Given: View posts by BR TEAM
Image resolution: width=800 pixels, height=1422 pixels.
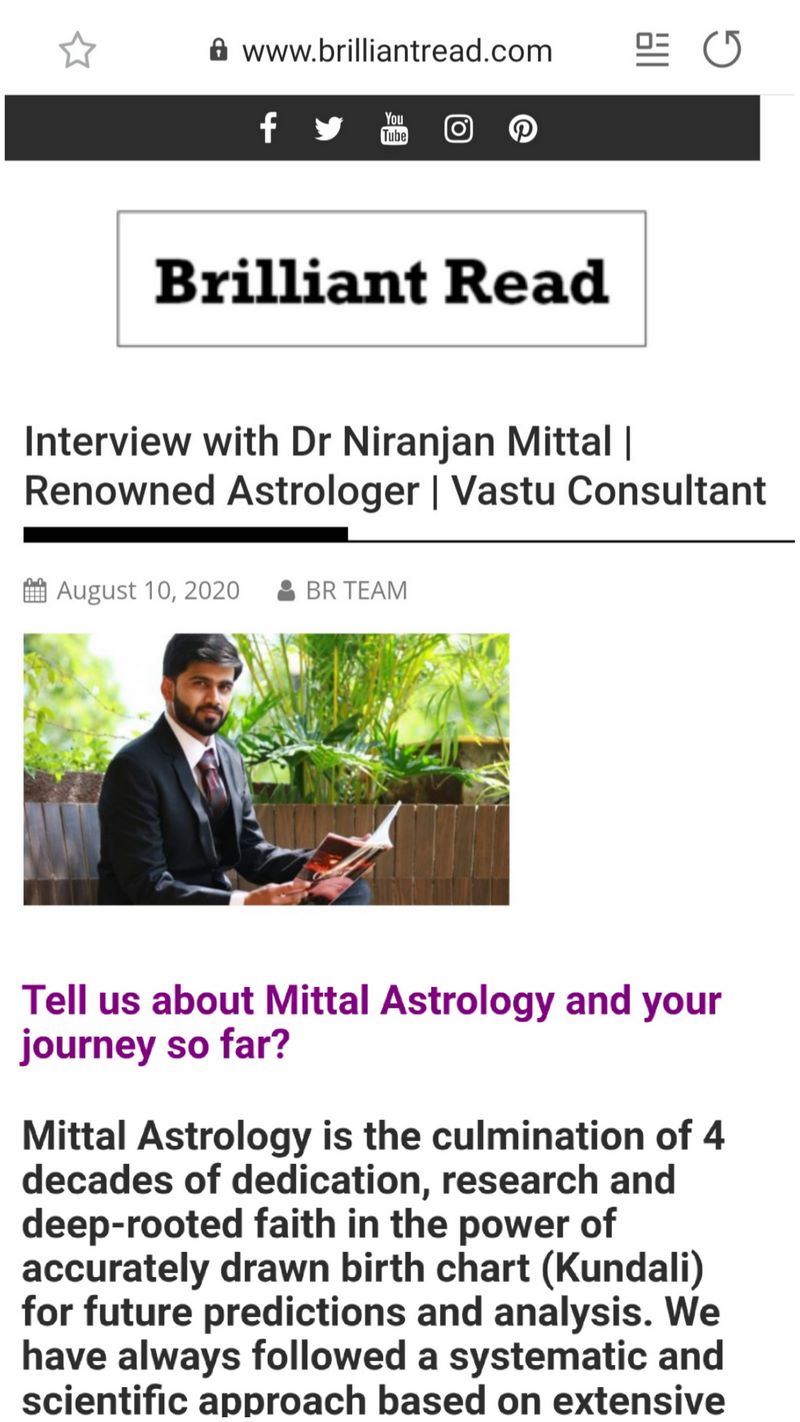Looking at the screenshot, I should click(x=356, y=591).
